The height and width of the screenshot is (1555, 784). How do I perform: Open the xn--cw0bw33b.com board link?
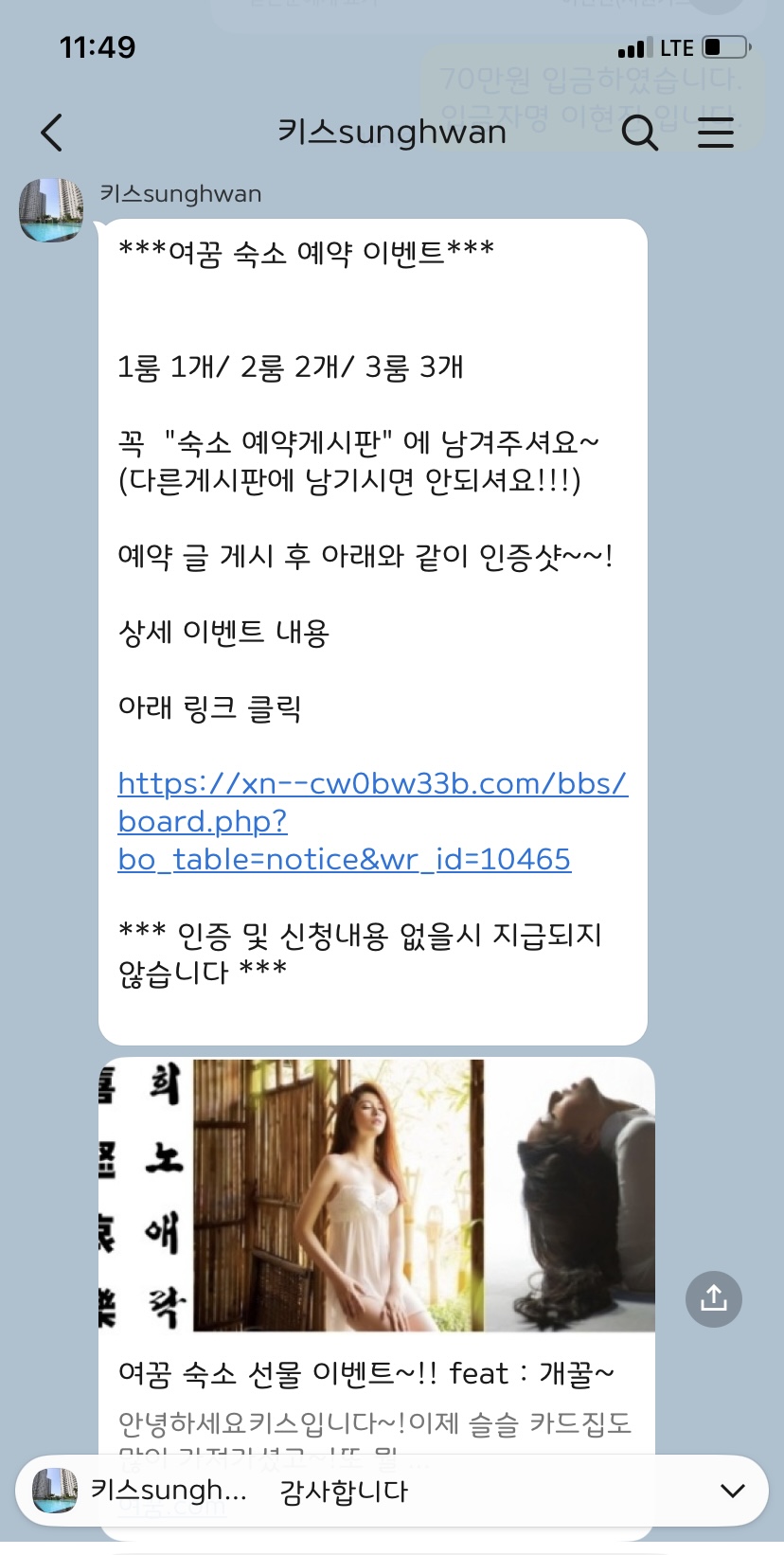(x=371, y=821)
